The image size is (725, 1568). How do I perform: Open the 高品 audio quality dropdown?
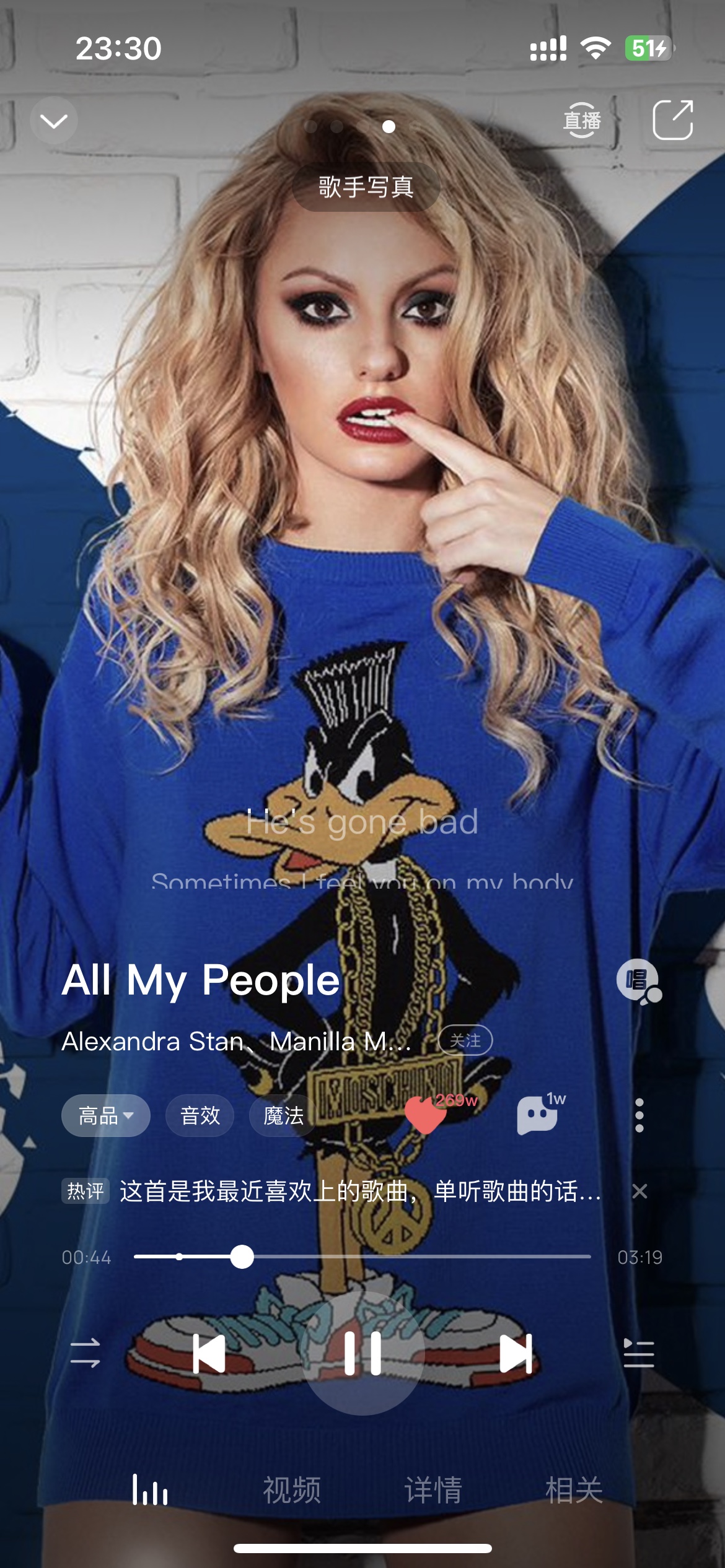coord(106,1116)
